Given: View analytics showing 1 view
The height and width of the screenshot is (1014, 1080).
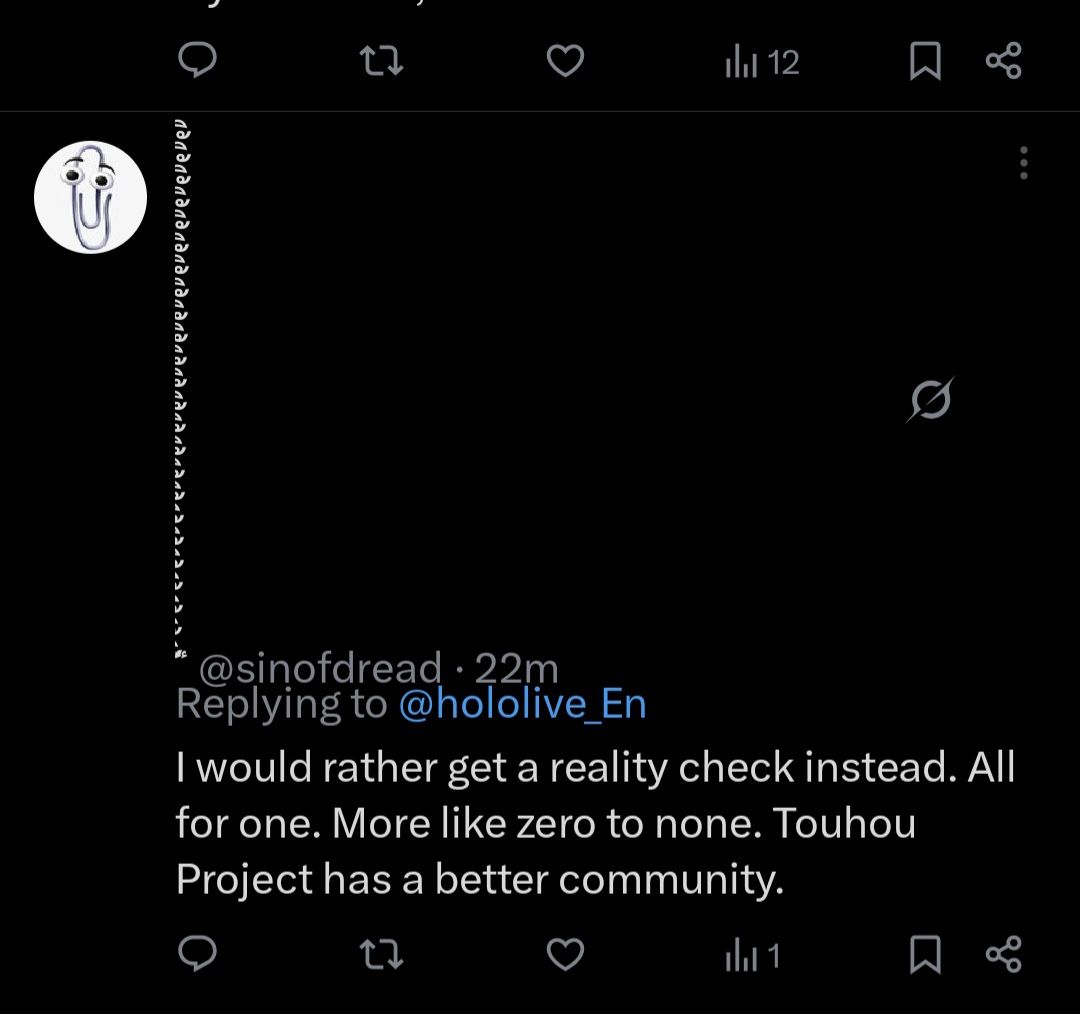Looking at the screenshot, I should [x=752, y=956].
